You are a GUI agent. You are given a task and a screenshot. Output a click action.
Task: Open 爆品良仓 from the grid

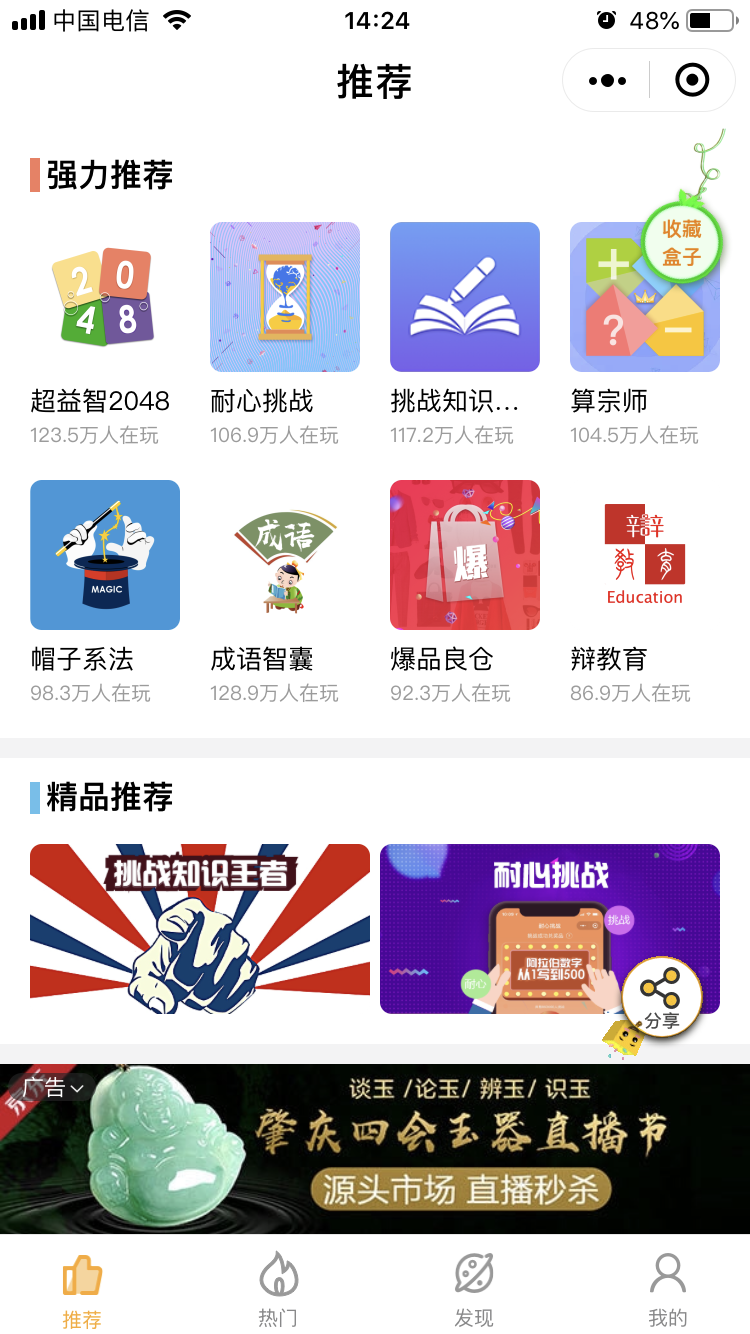click(x=465, y=555)
